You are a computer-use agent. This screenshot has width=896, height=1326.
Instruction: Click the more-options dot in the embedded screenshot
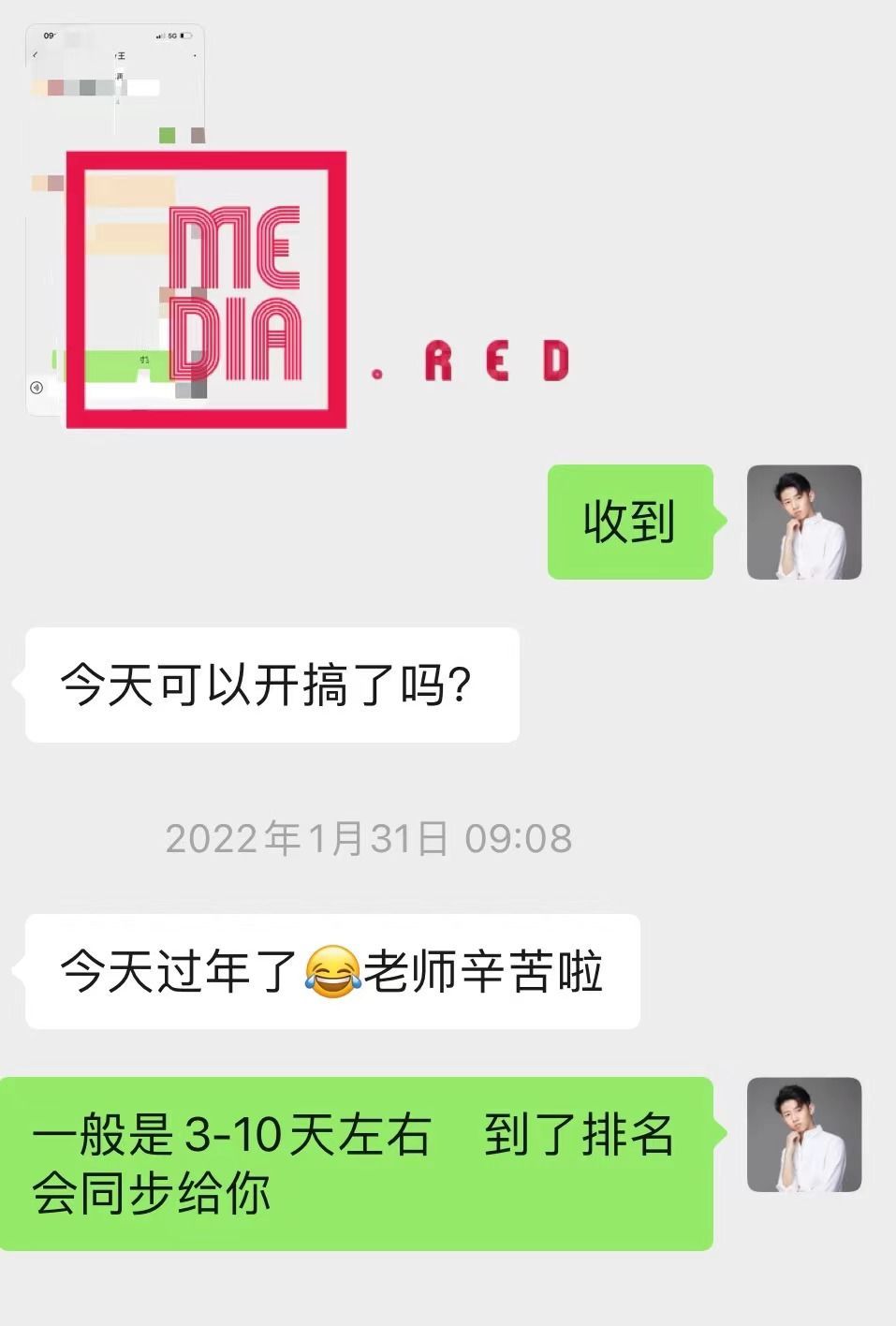click(x=197, y=55)
